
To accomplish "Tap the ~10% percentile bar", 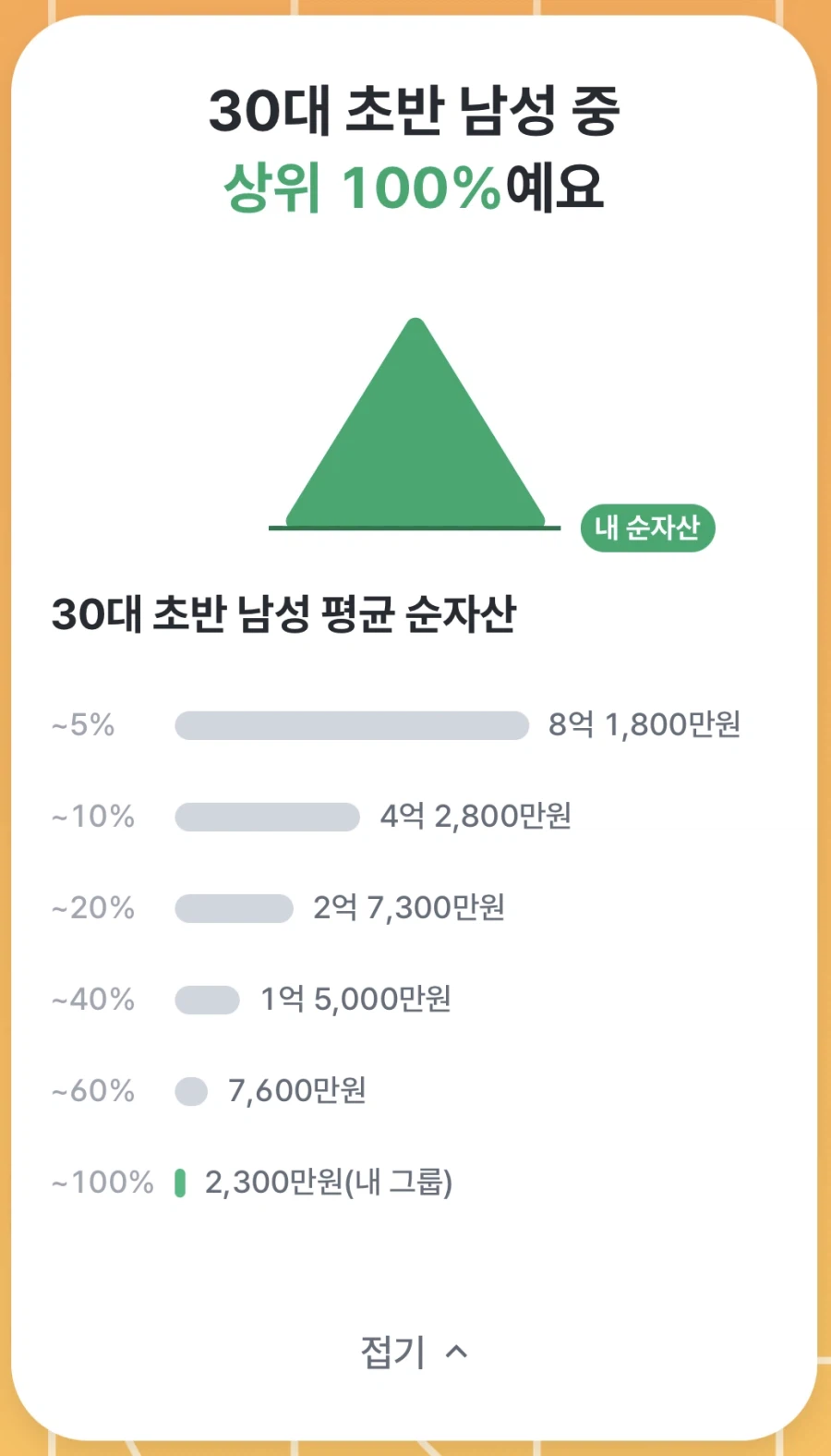I will (266, 817).
